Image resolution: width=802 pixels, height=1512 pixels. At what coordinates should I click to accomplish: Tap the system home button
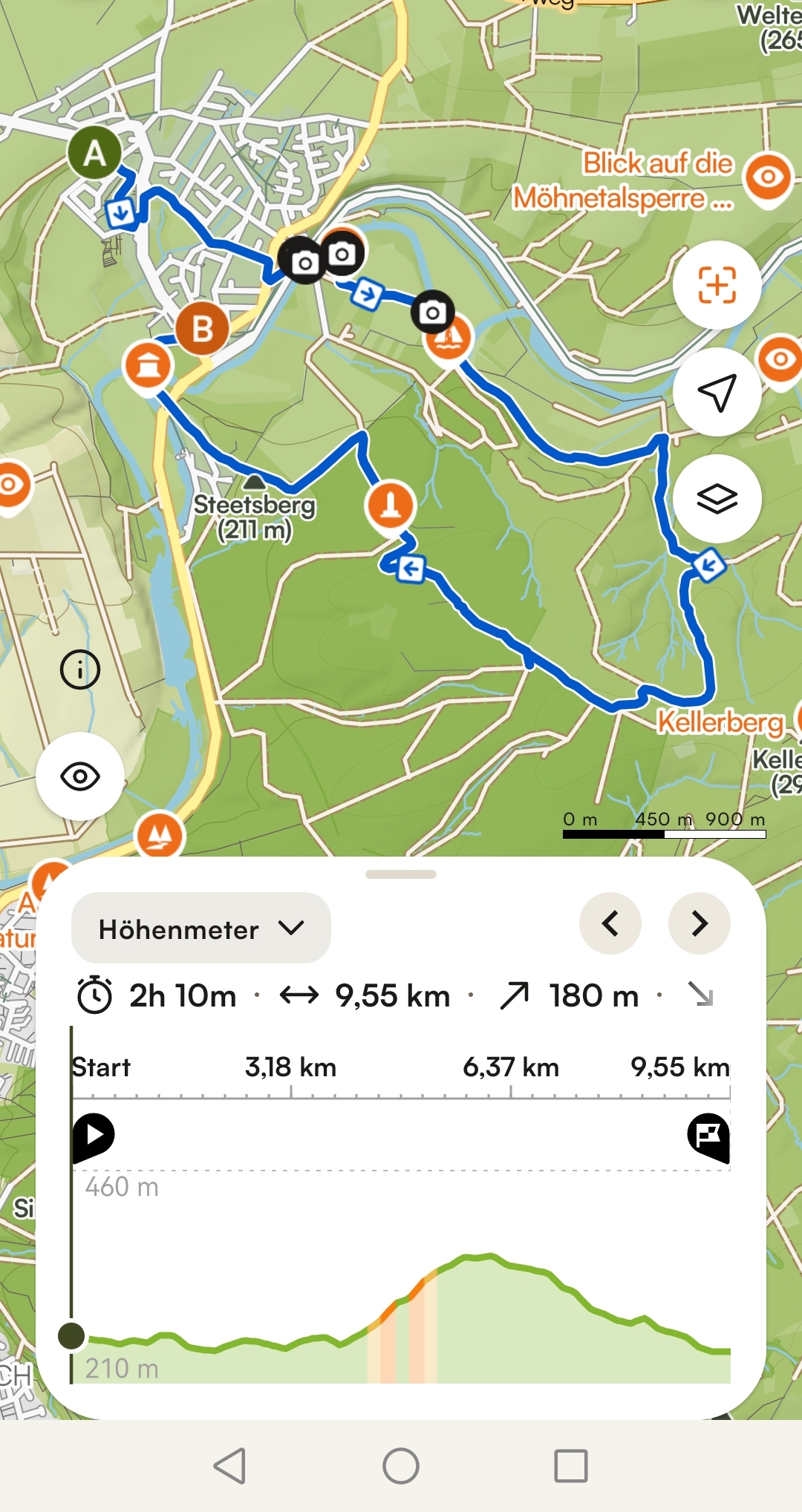(x=401, y=1466)
